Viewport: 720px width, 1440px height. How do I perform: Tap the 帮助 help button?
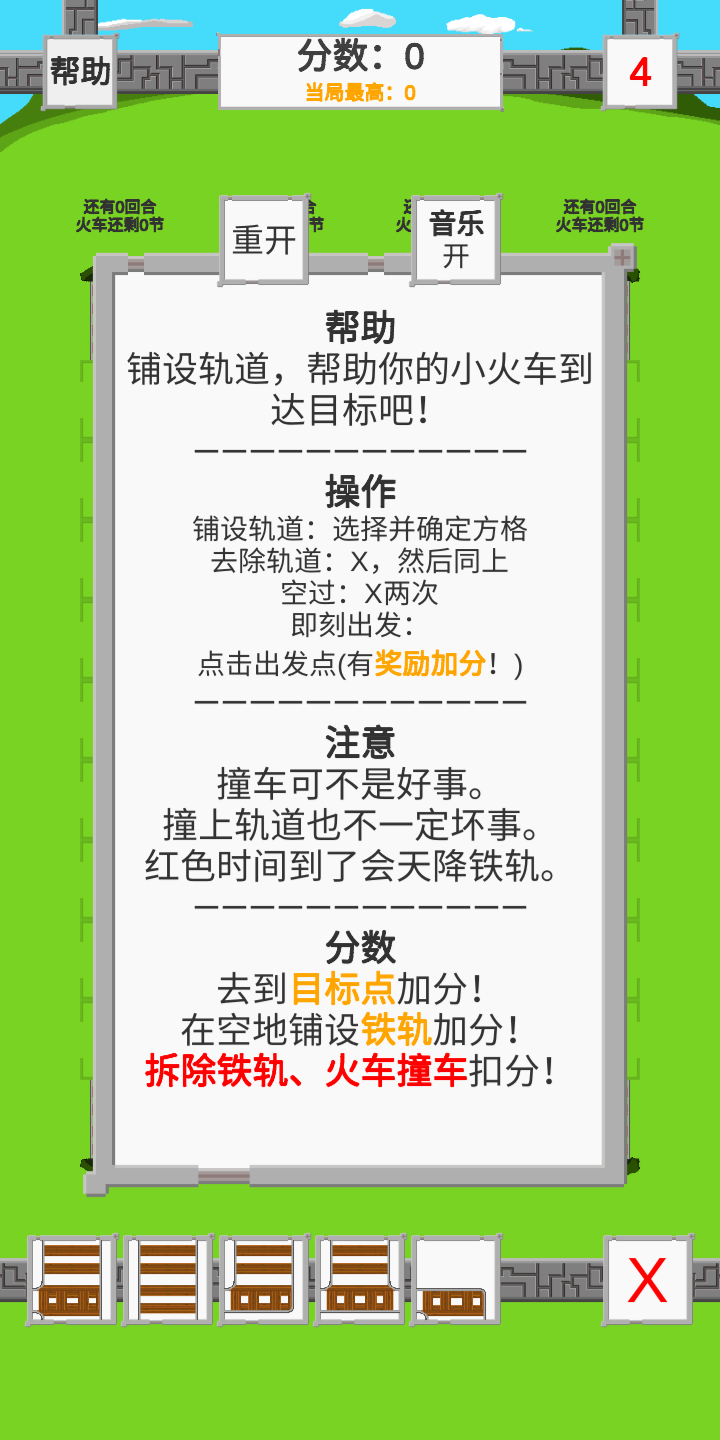pyautogui.click(x=80, y=72)
